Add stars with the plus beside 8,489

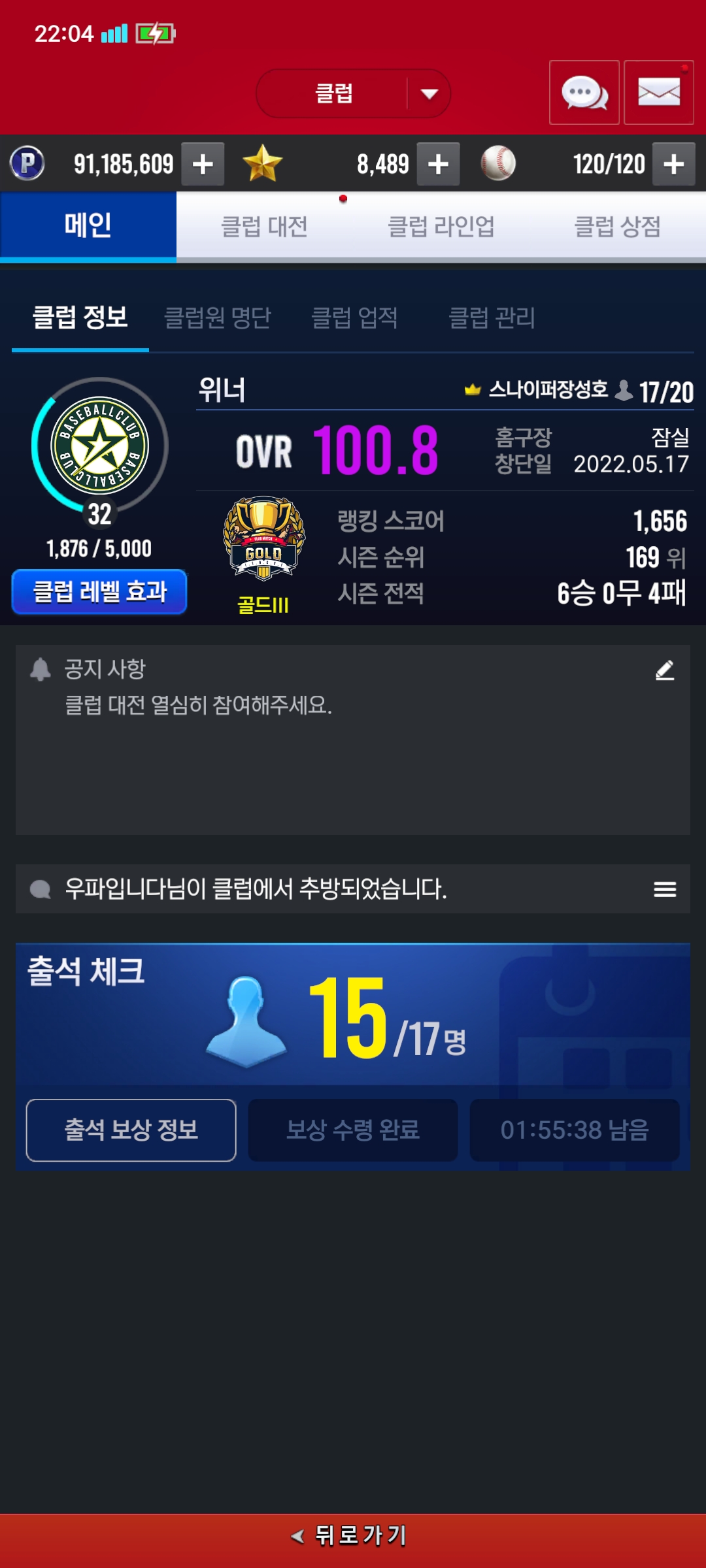438,164
